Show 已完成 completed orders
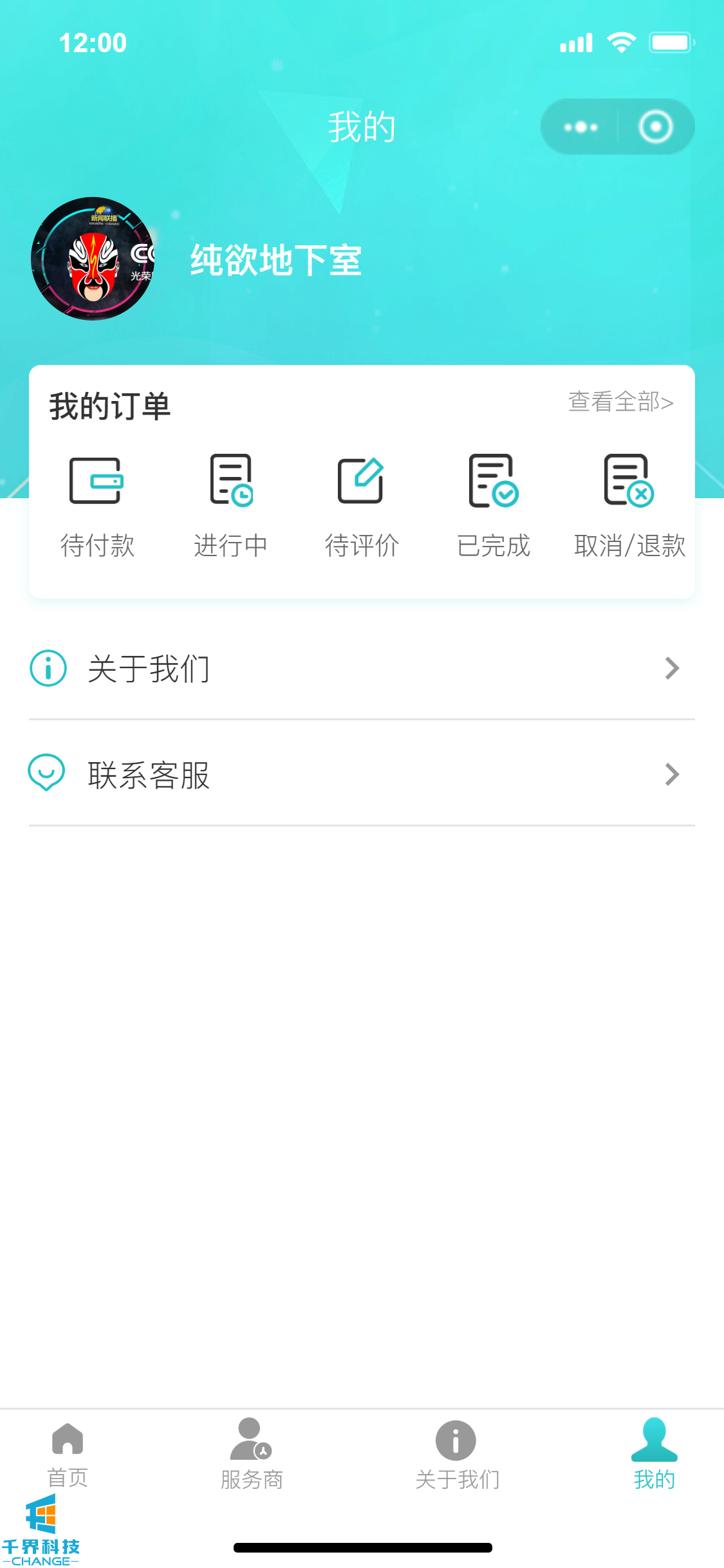Image resolution: width=724 pixels, height=1568 pixels. [x=493, y=506]
